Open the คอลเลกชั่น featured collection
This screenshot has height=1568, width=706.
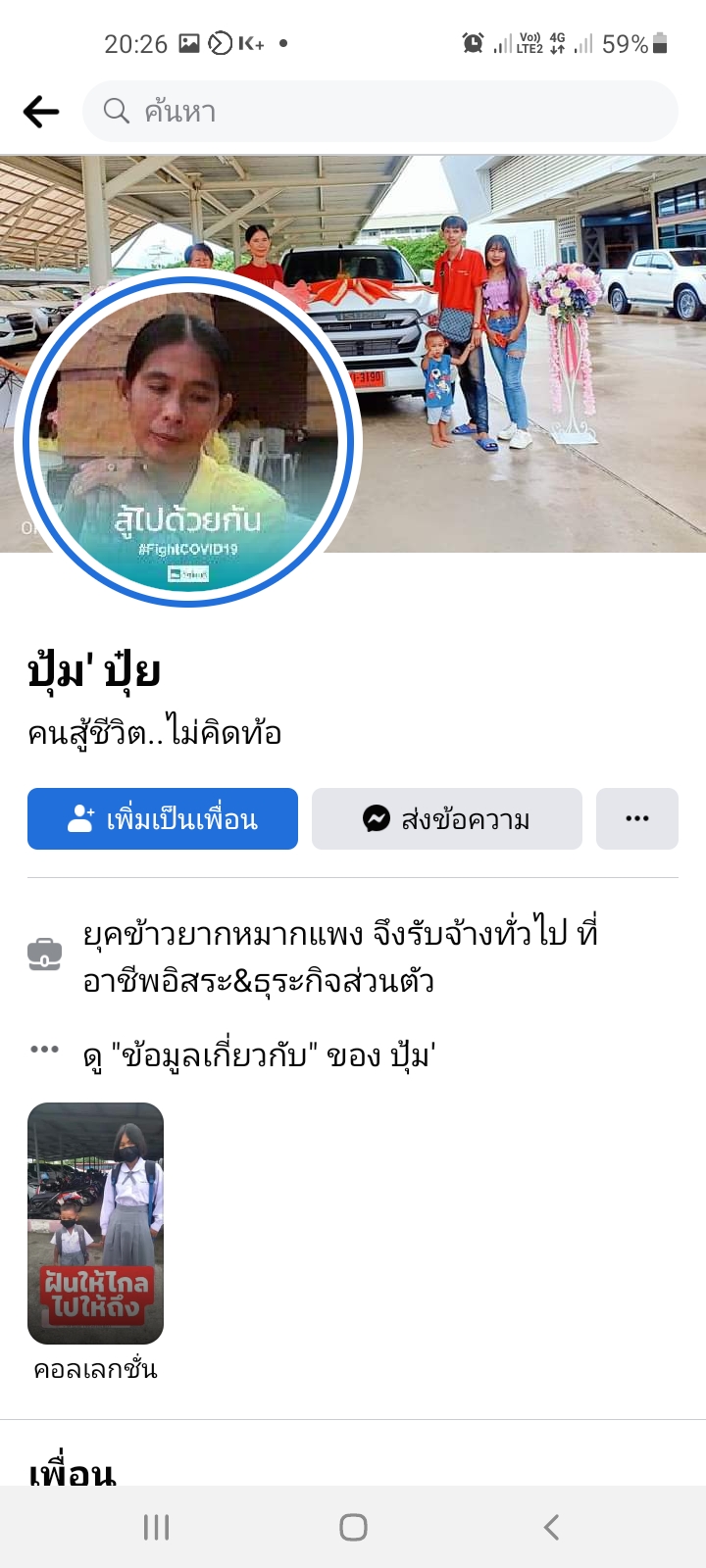[x=95, y=1223]
